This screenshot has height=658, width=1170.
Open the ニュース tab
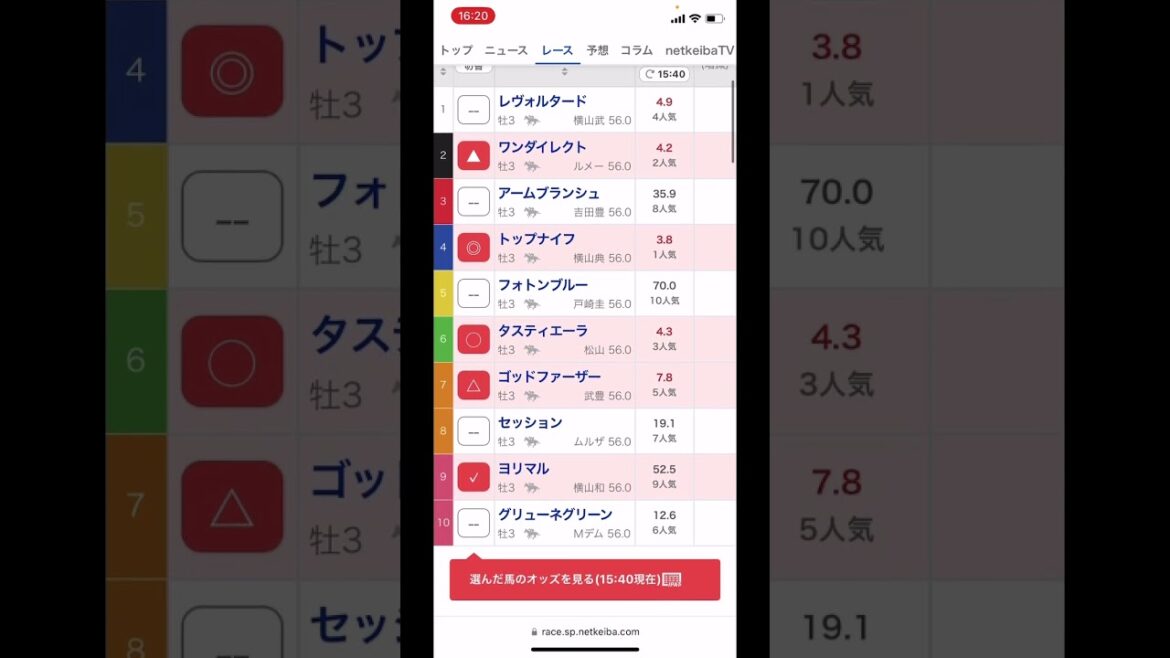pyautogui.click(x=506, y=50)
